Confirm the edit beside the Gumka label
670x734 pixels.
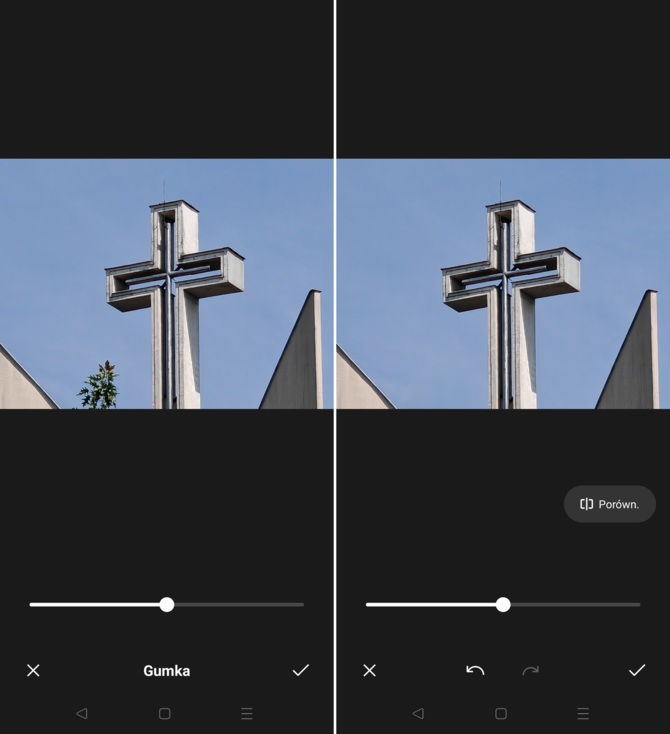click(300, 670)
